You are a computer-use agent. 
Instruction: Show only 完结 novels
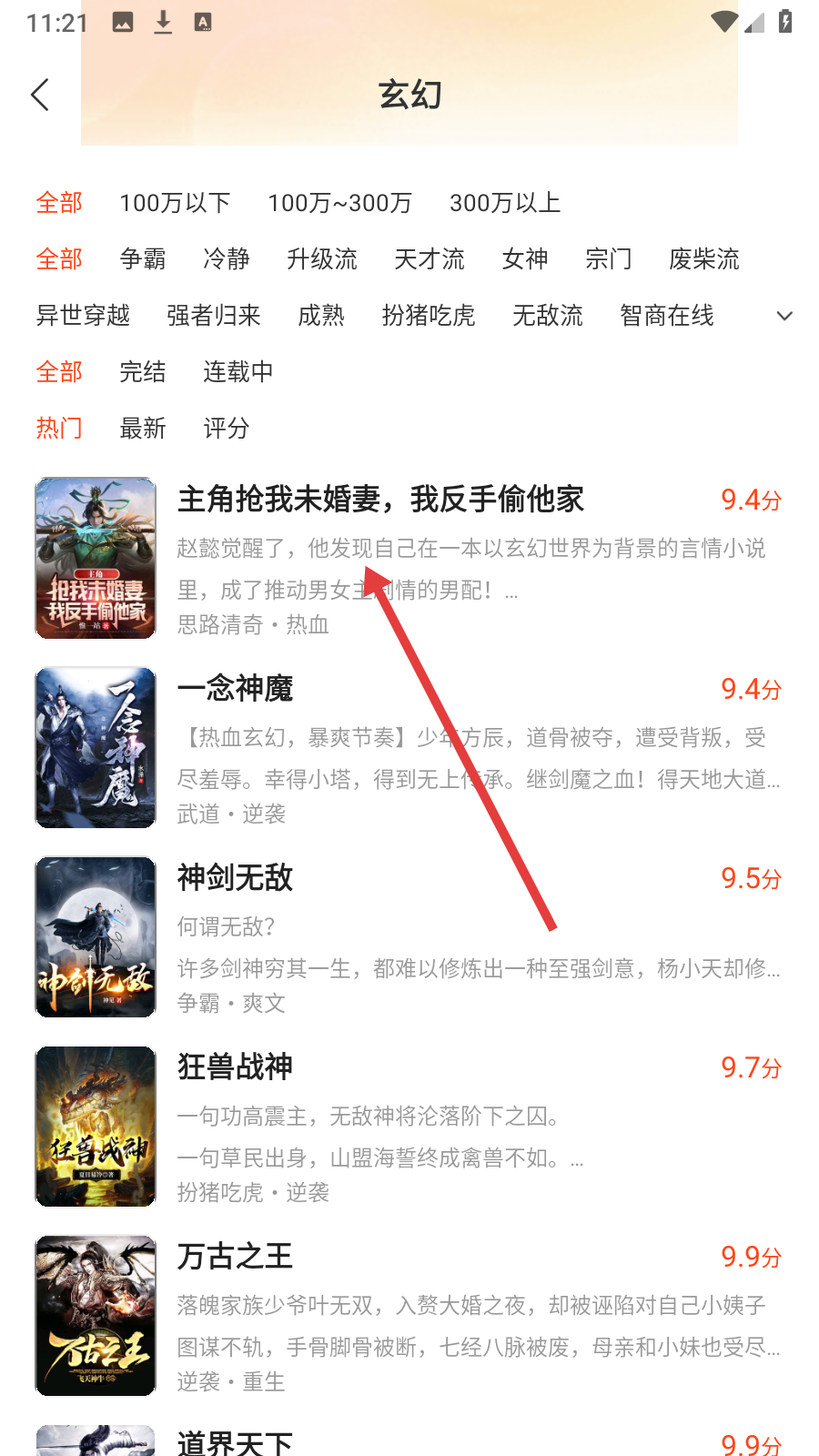(x=143, y=372)
